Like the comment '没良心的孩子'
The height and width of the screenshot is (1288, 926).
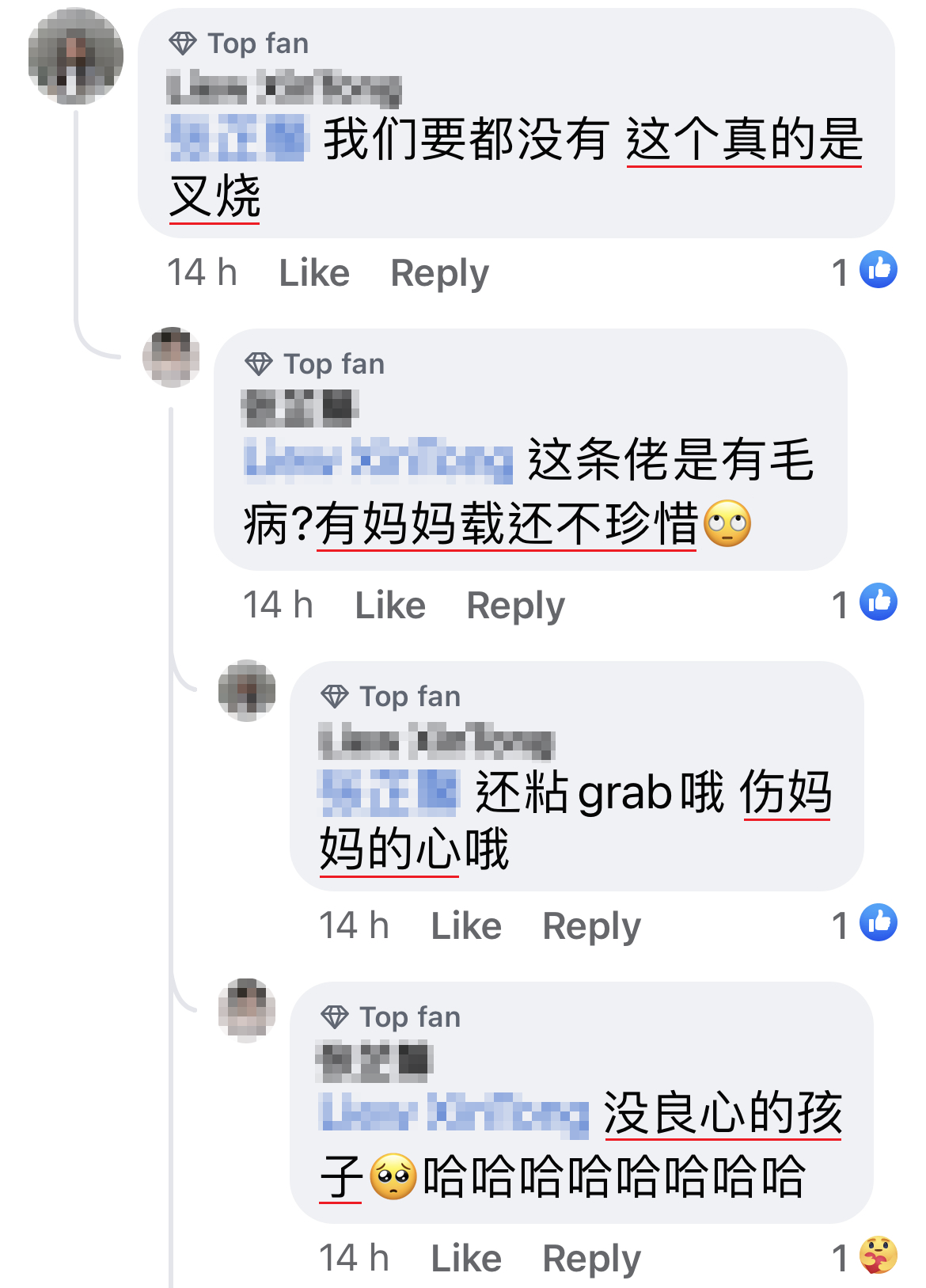click(x=465, y=1259)
